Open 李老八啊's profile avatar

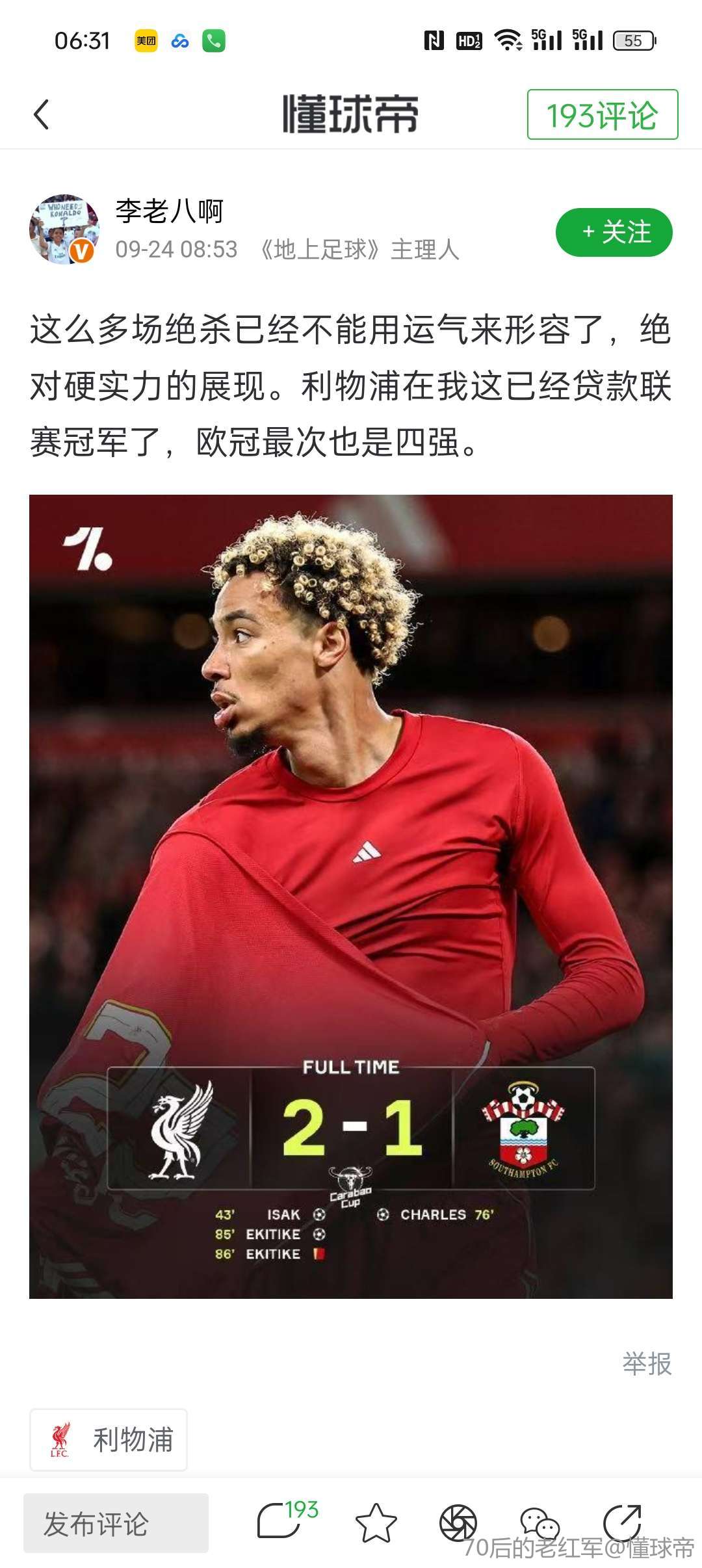coord(64,229)
